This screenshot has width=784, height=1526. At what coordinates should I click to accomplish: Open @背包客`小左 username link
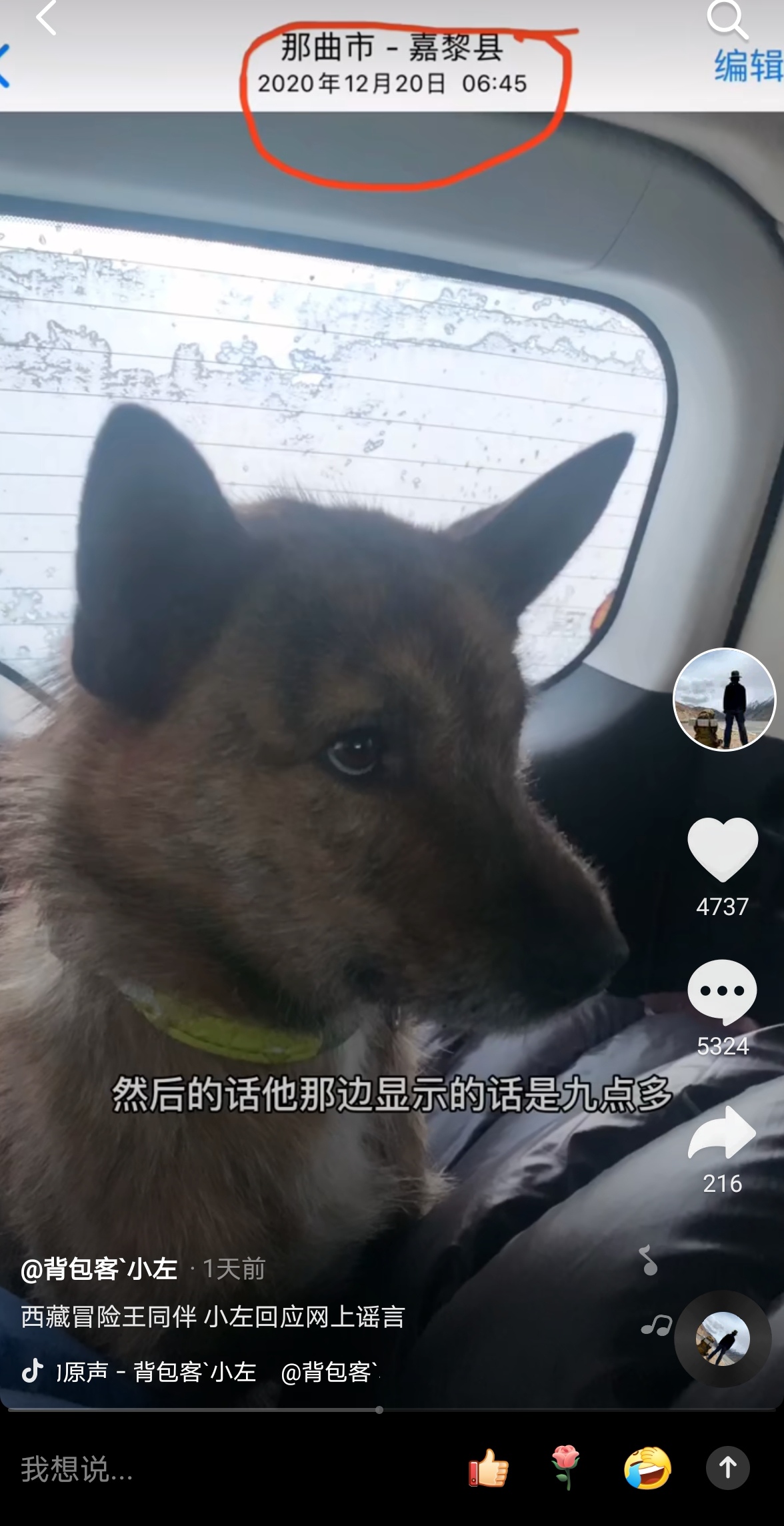[99, 1269]
